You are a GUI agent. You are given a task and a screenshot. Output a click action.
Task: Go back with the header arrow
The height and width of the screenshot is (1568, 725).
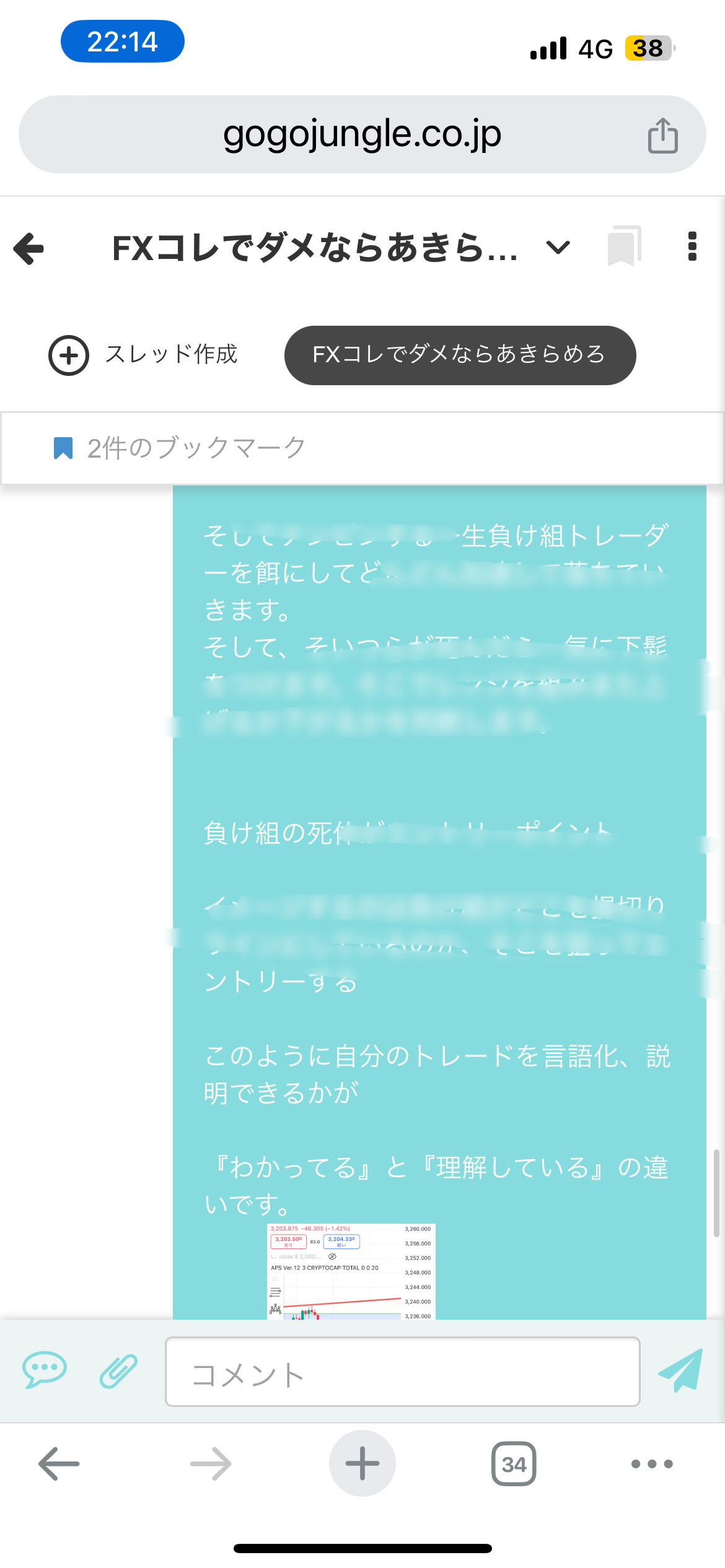[x=29, y=249]
